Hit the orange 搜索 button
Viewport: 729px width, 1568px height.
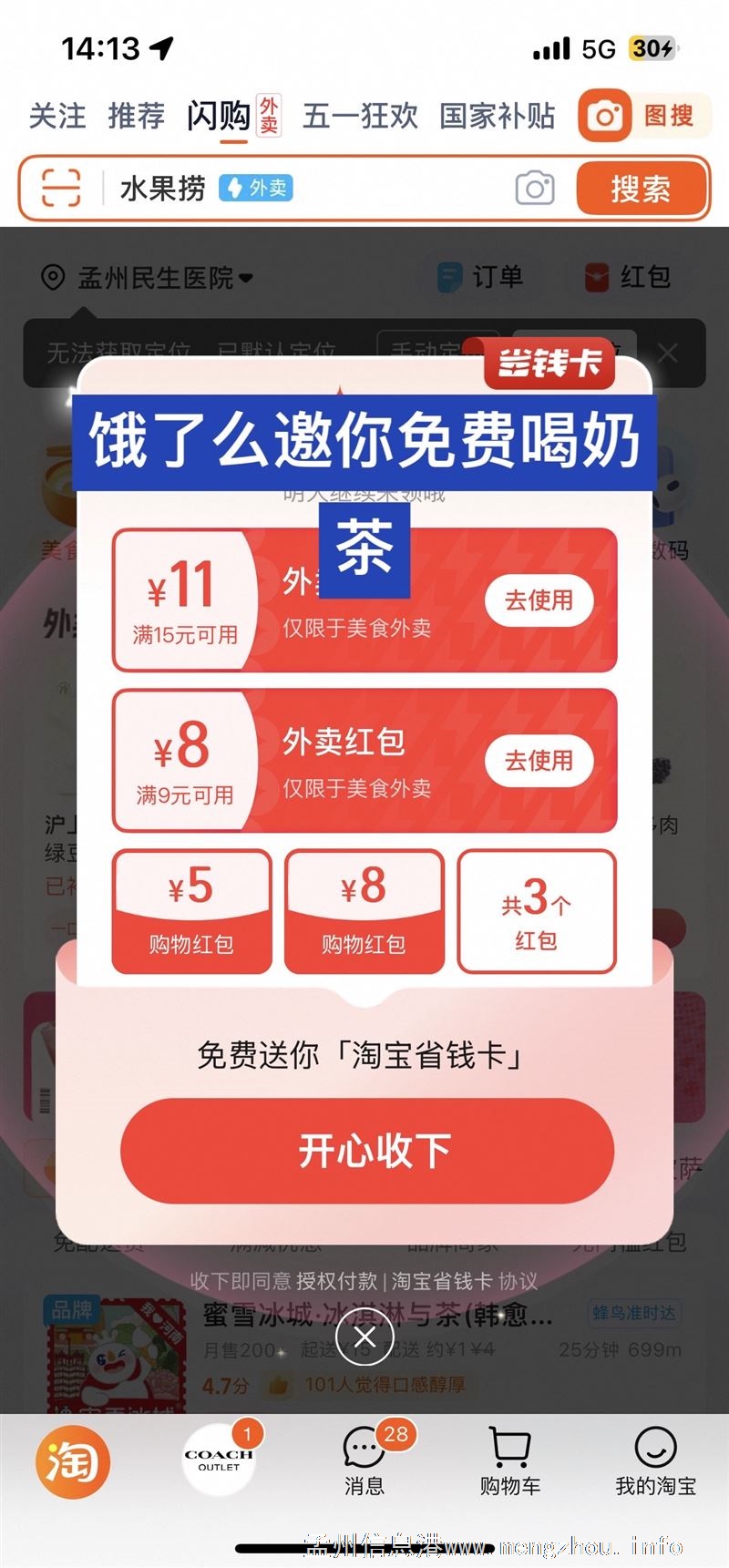point(641,189)
